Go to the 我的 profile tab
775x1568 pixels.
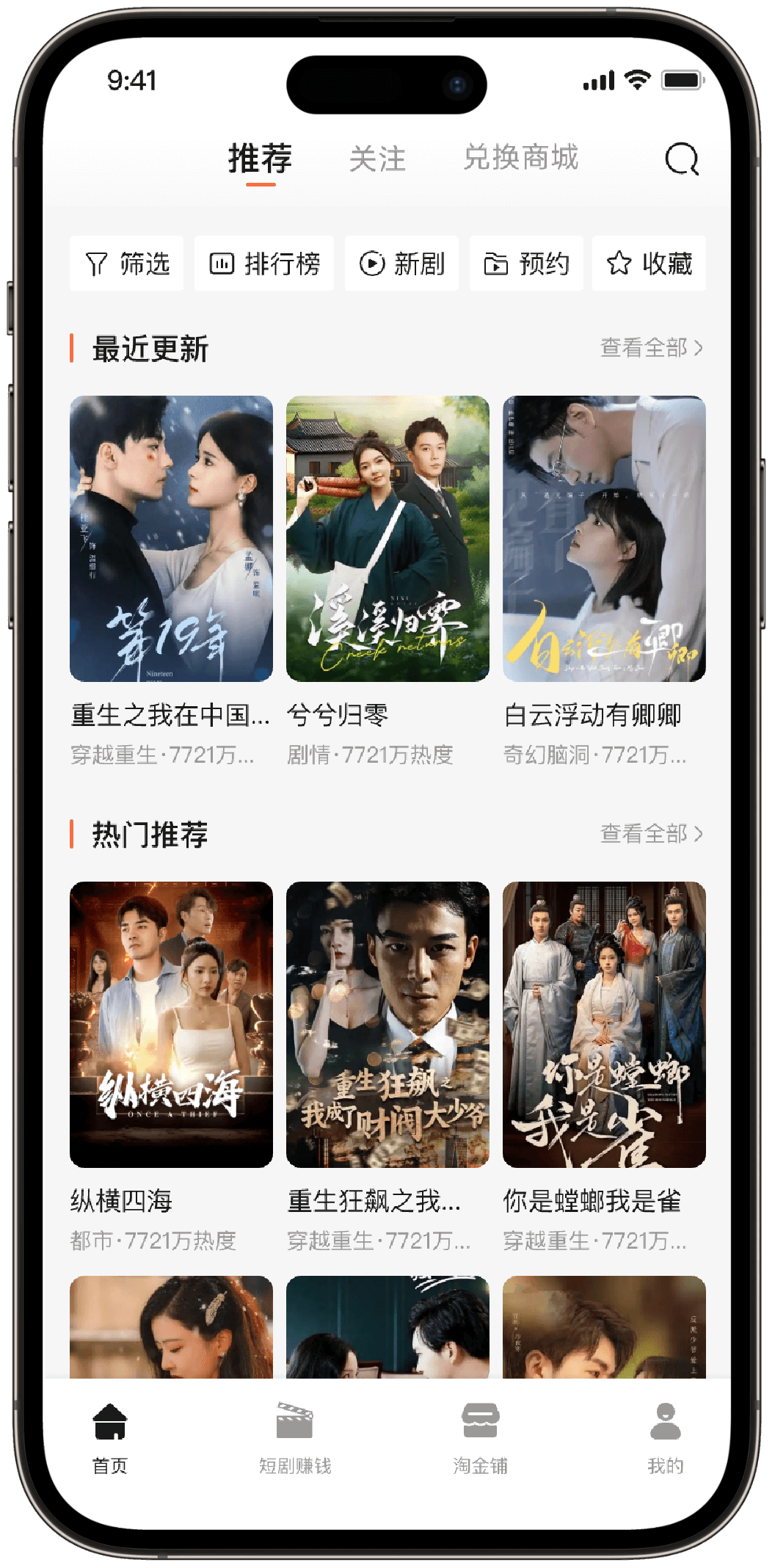pyautogui.click(x=666, y=1438)
